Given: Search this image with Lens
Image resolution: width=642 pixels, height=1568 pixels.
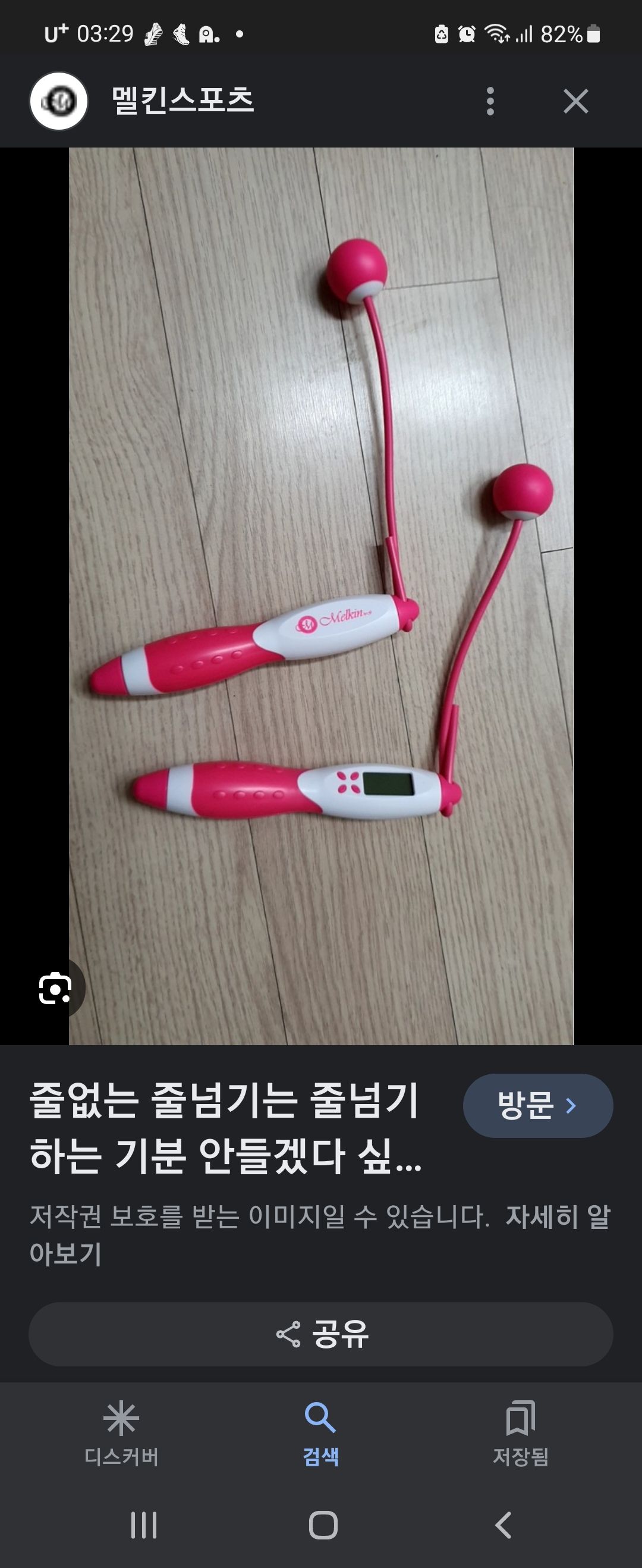Looking at the screenshot, I should coord(55,988).
